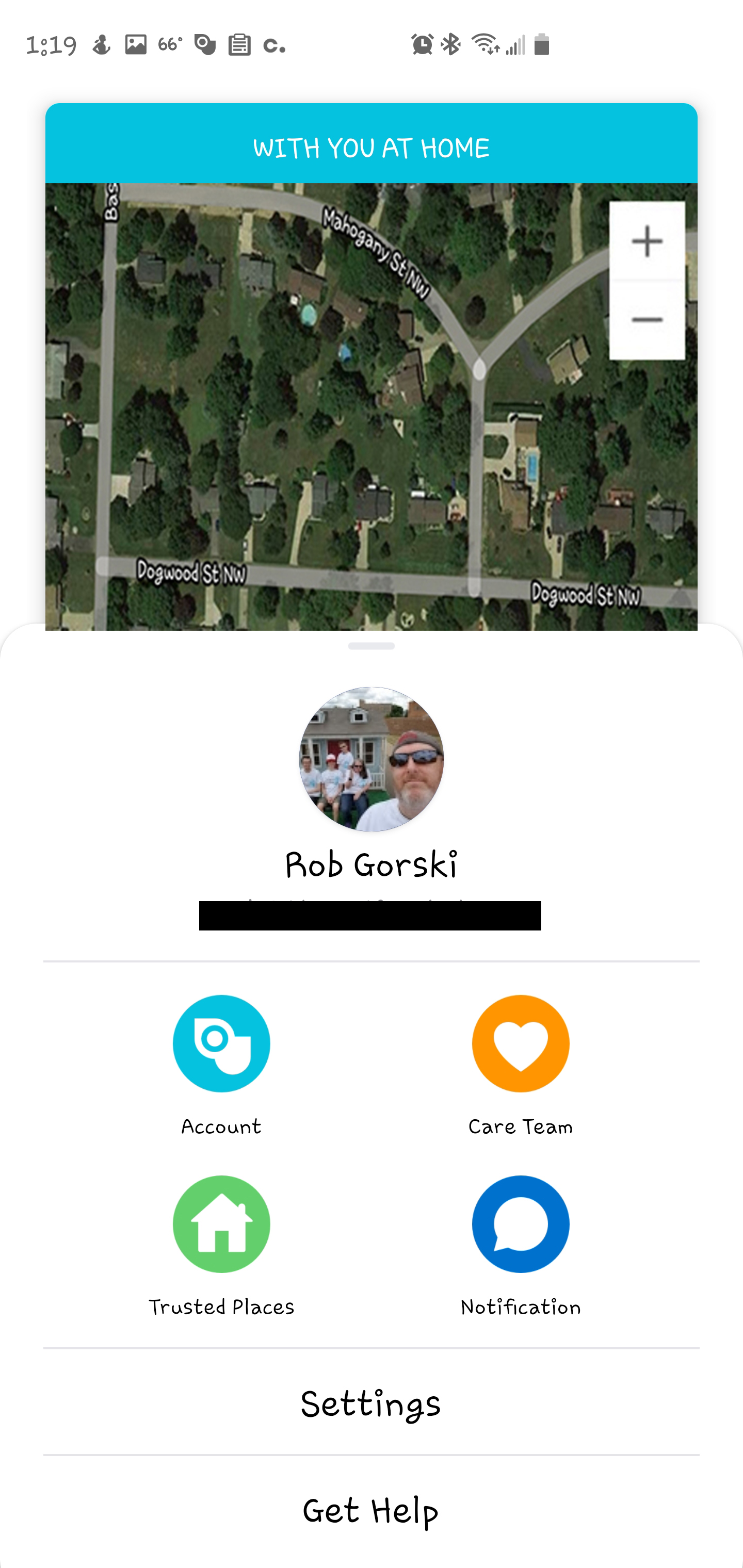Zoom out on the map
Image resolution: width=743 pixels, height=1568 pixels.
coord(647,320)
